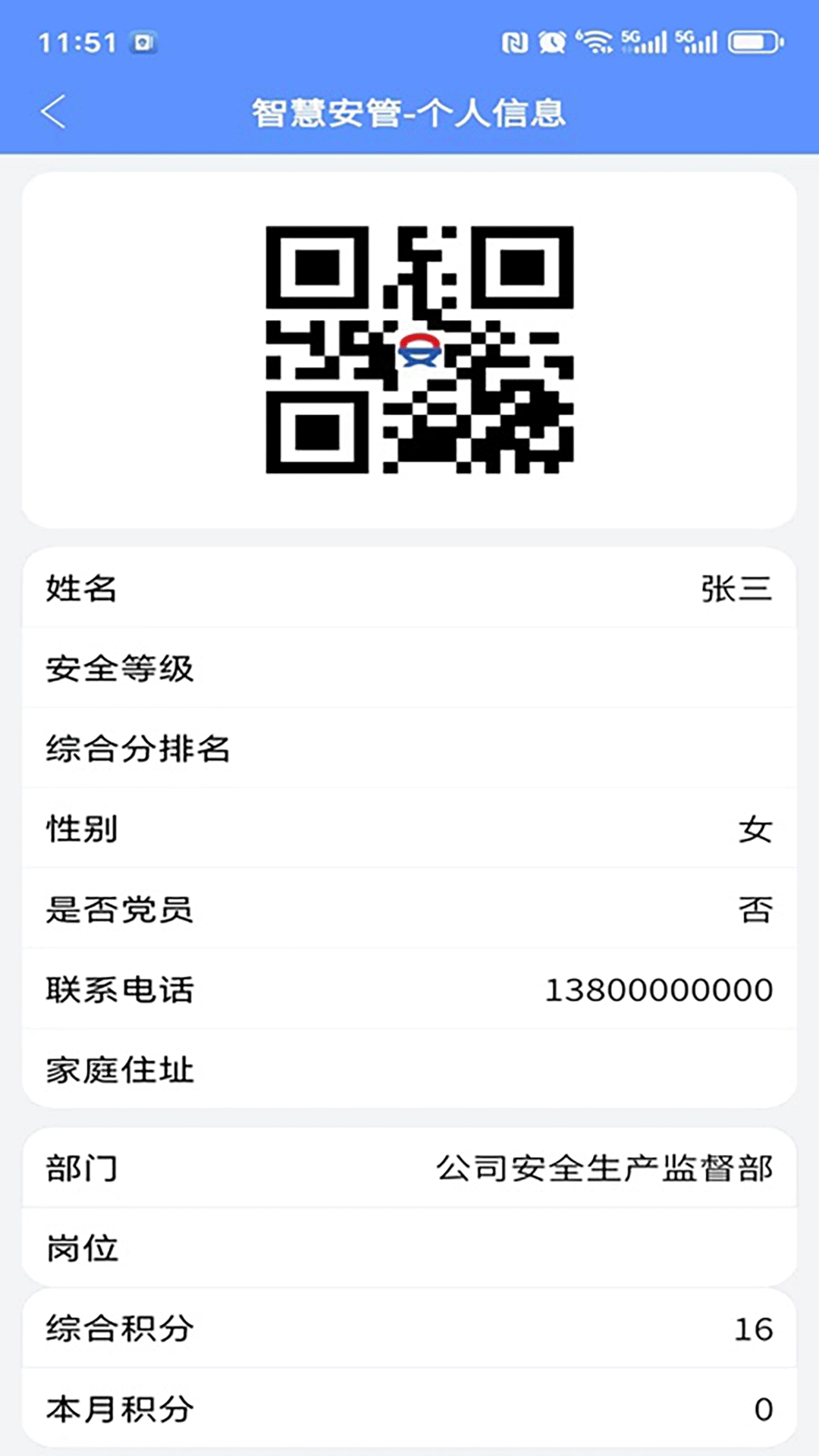Select the 家庭住址 field
The height and width of the screenshot is (1456, 819).
[409, 1071]
